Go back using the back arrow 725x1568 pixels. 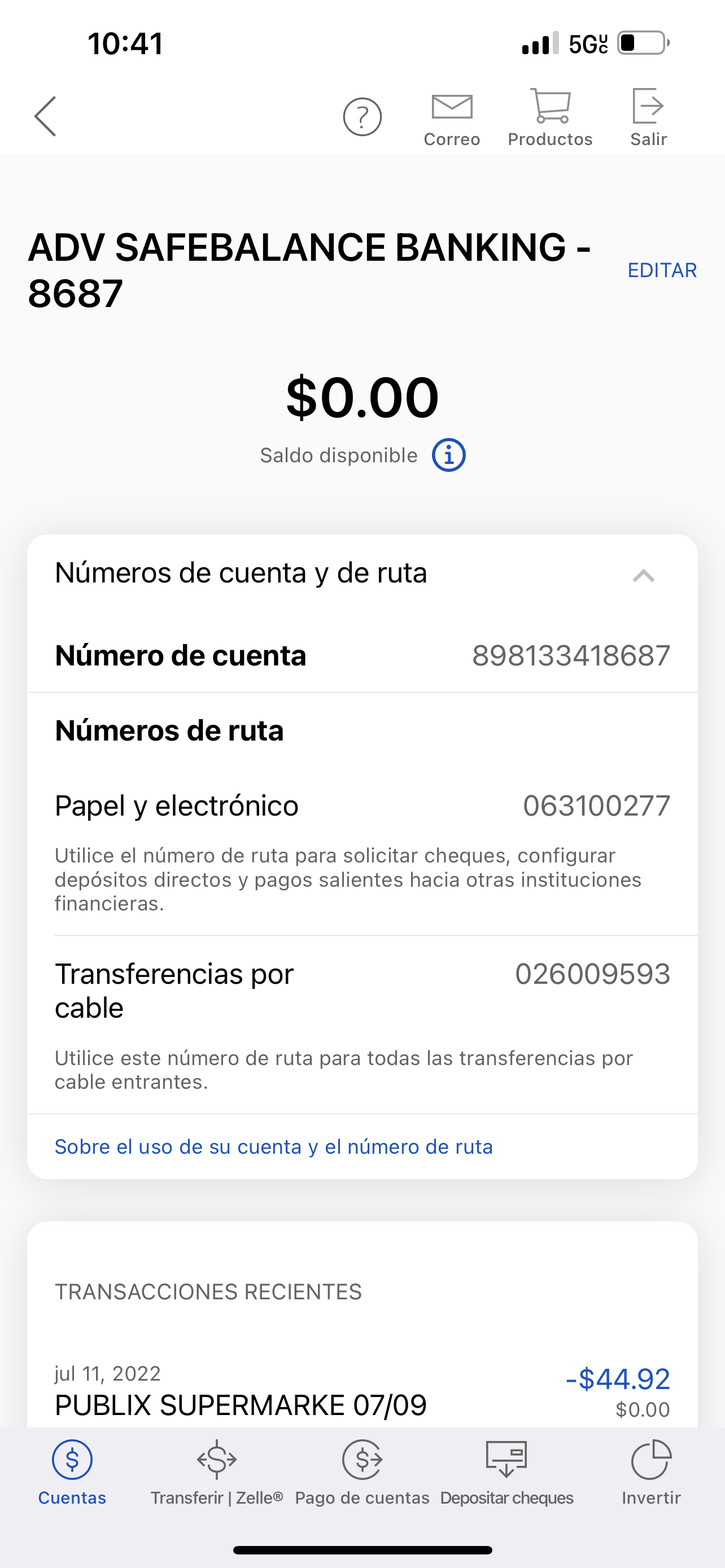coord(46,116)
